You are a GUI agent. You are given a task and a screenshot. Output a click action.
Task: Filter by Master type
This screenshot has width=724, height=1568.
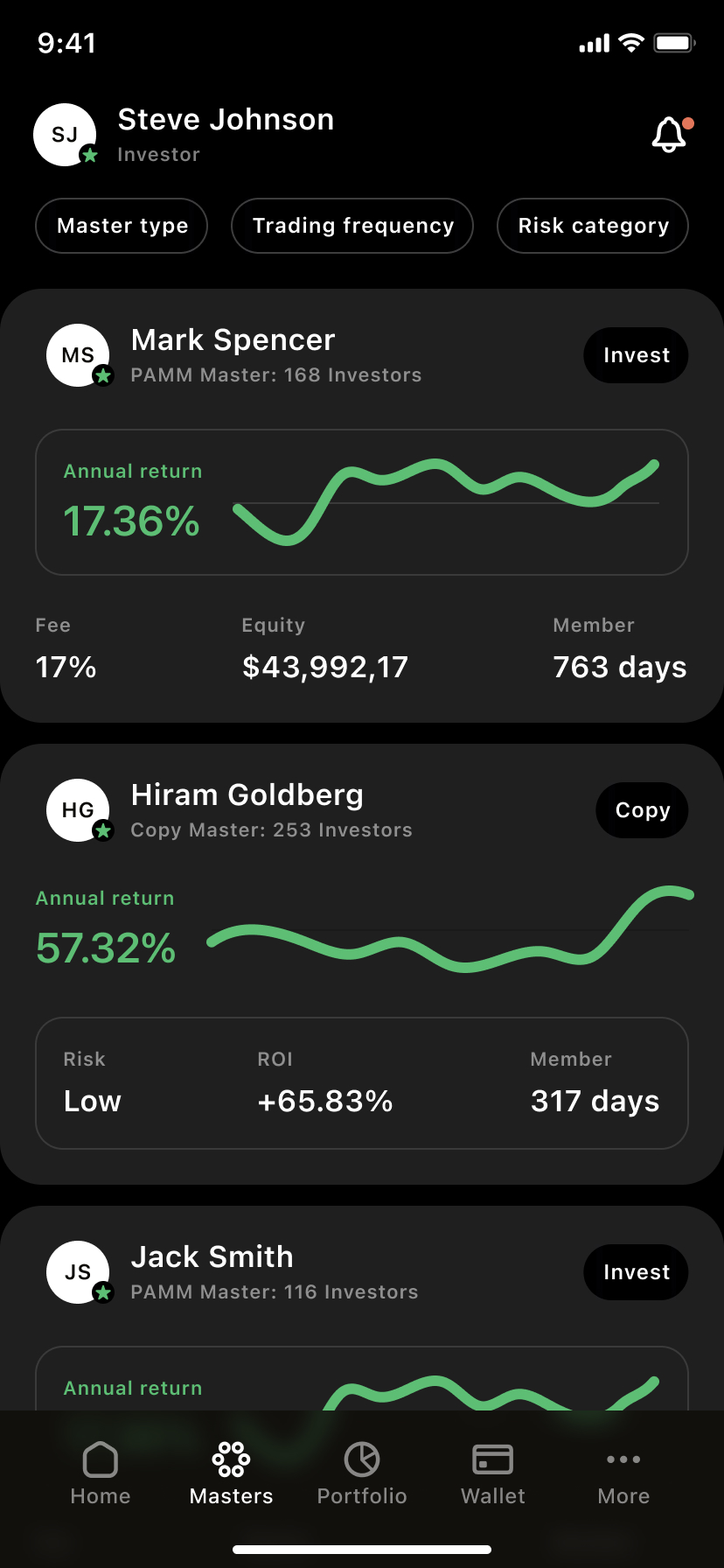(122, 226)
